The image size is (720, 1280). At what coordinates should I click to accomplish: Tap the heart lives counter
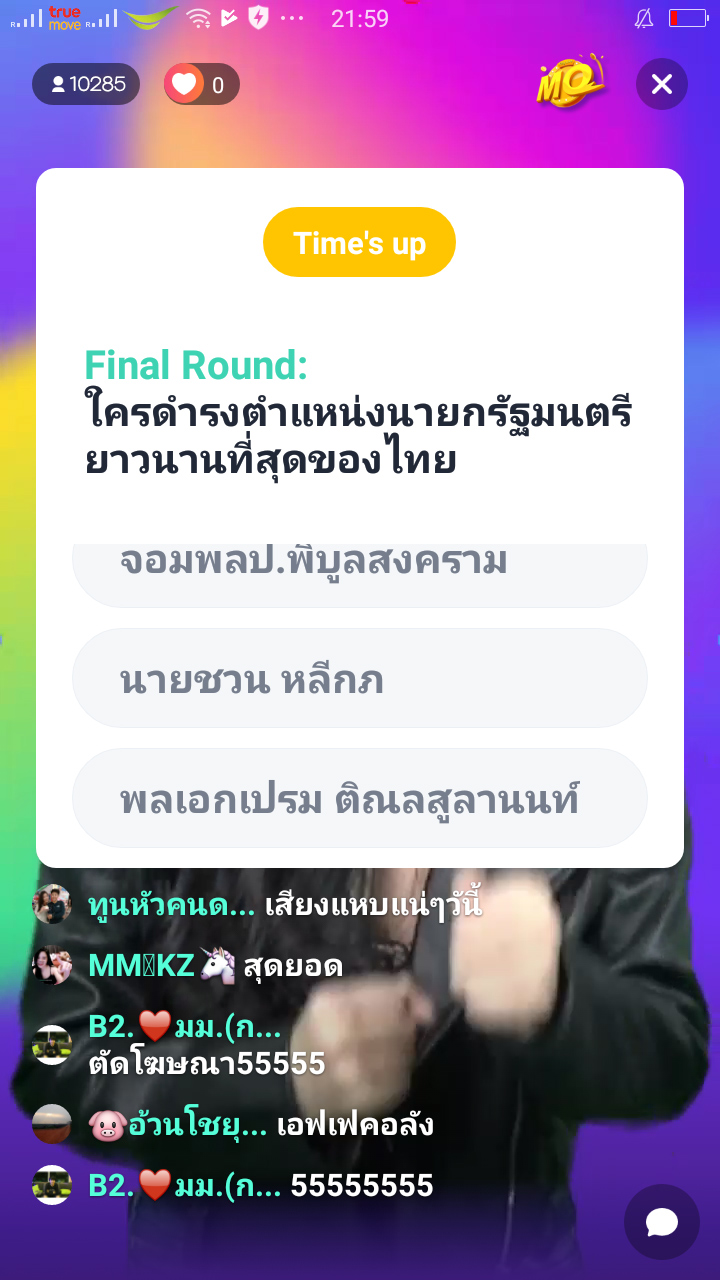[x=202, y=84]
